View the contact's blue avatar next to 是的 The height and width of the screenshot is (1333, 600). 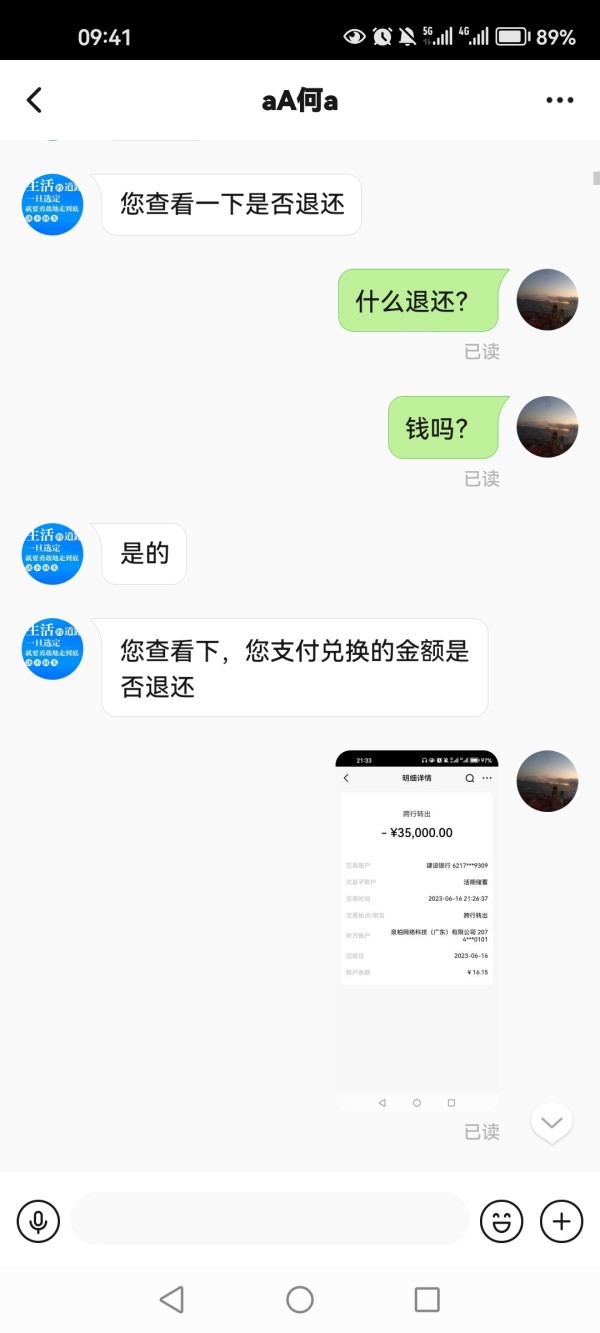click(x=52, y=554)
